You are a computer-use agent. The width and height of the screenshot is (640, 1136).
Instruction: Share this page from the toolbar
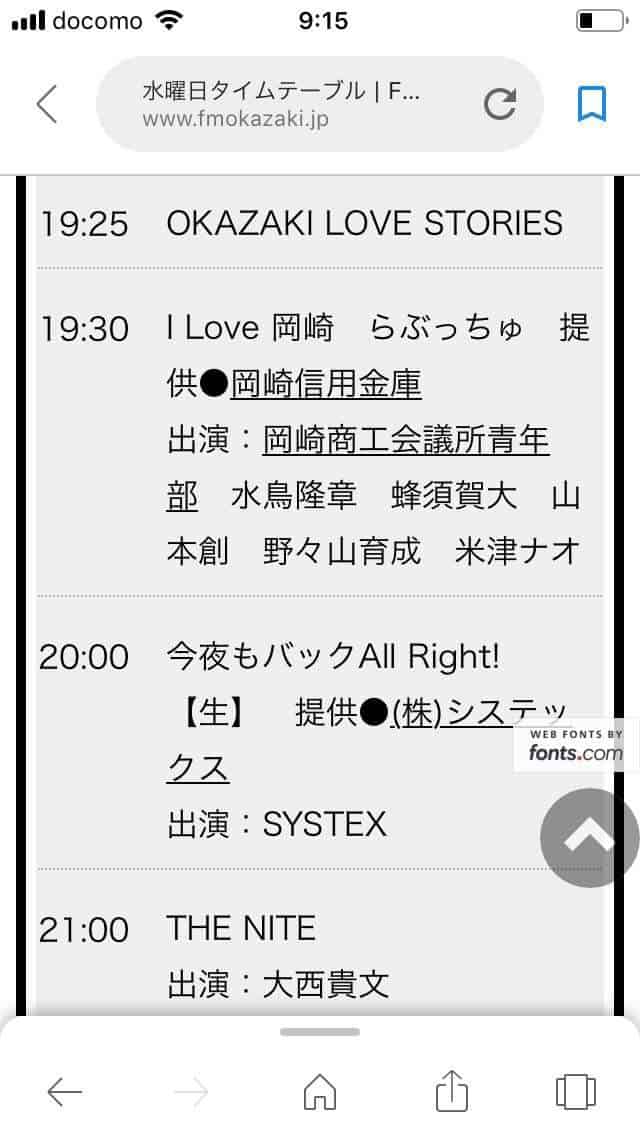click(452, 1092)
